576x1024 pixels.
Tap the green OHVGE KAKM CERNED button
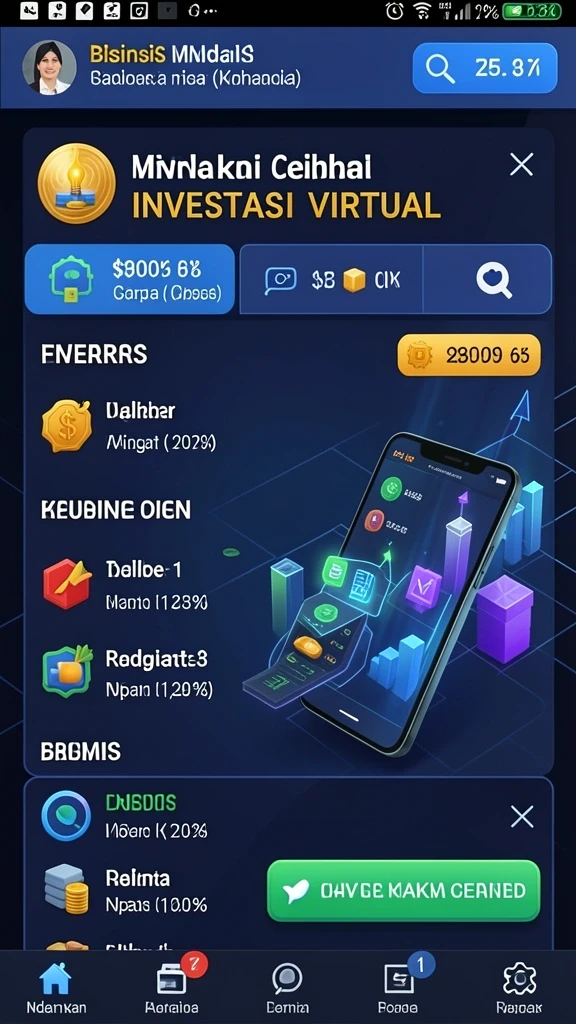pyautogui.click(x=404, y=891)
